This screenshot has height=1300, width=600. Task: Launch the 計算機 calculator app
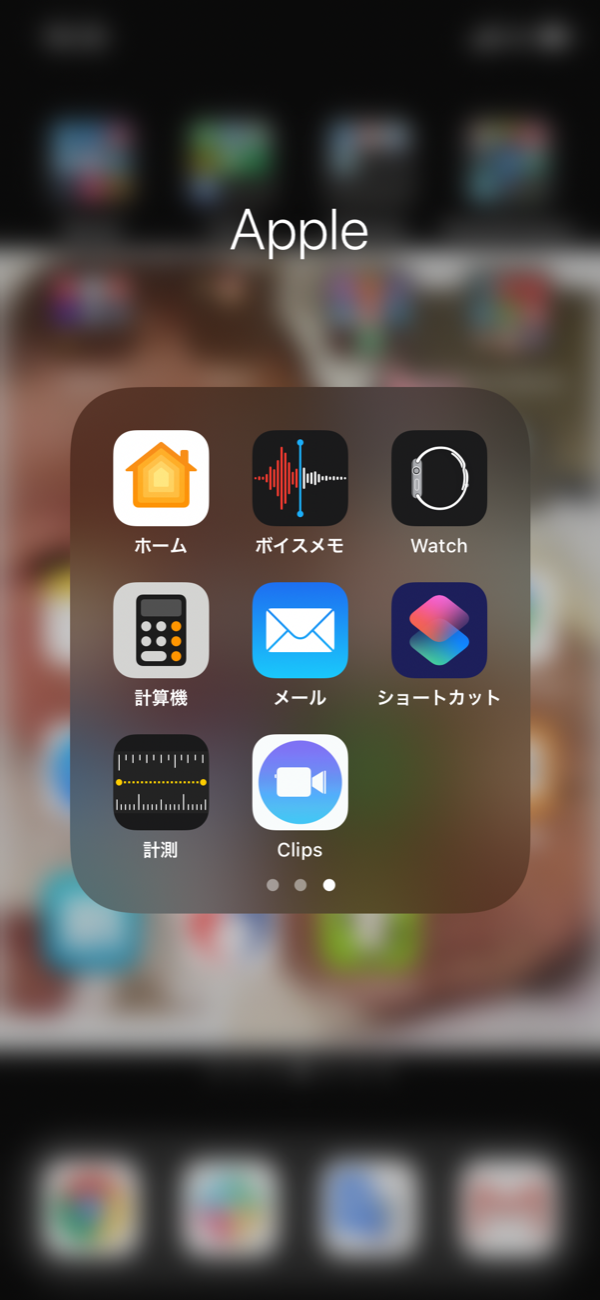tap(161, 630)
